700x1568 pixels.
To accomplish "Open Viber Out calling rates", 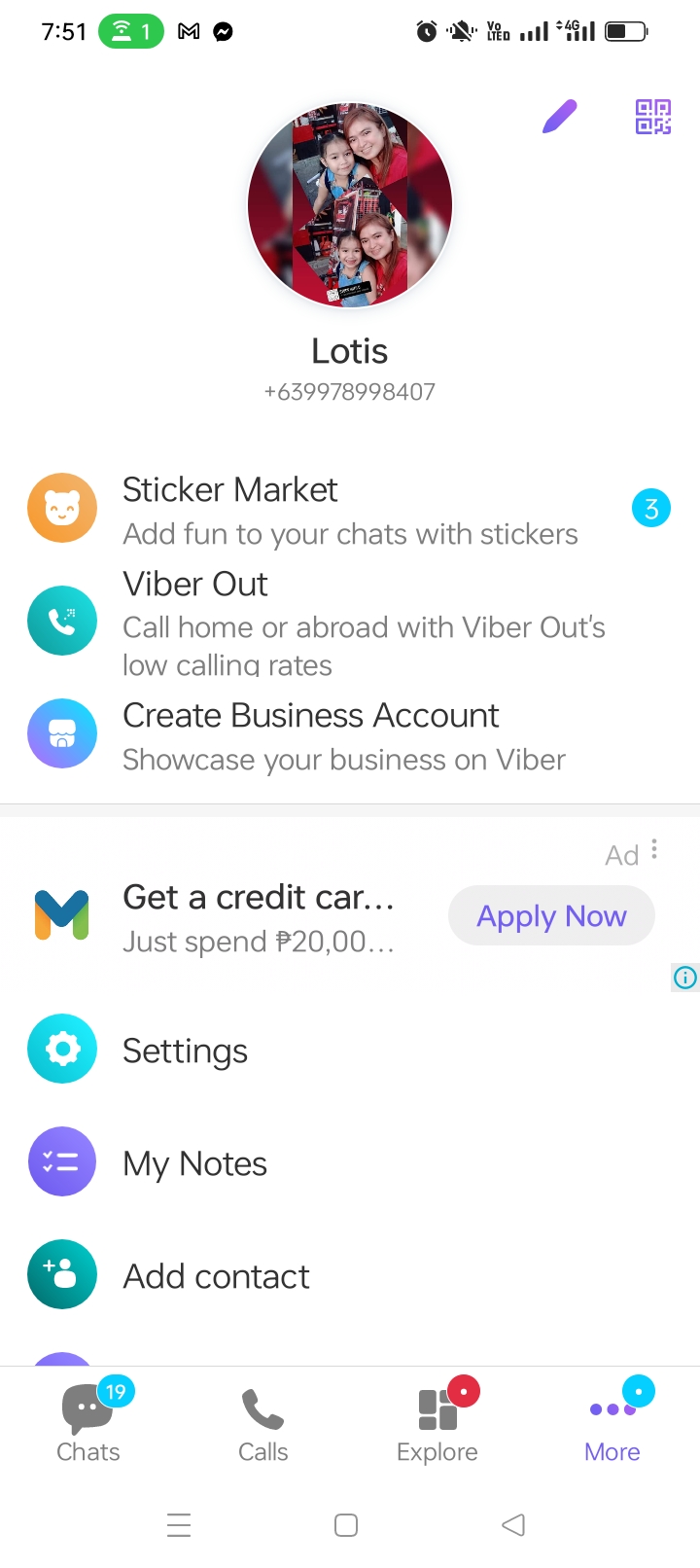I will click(350, 621).
